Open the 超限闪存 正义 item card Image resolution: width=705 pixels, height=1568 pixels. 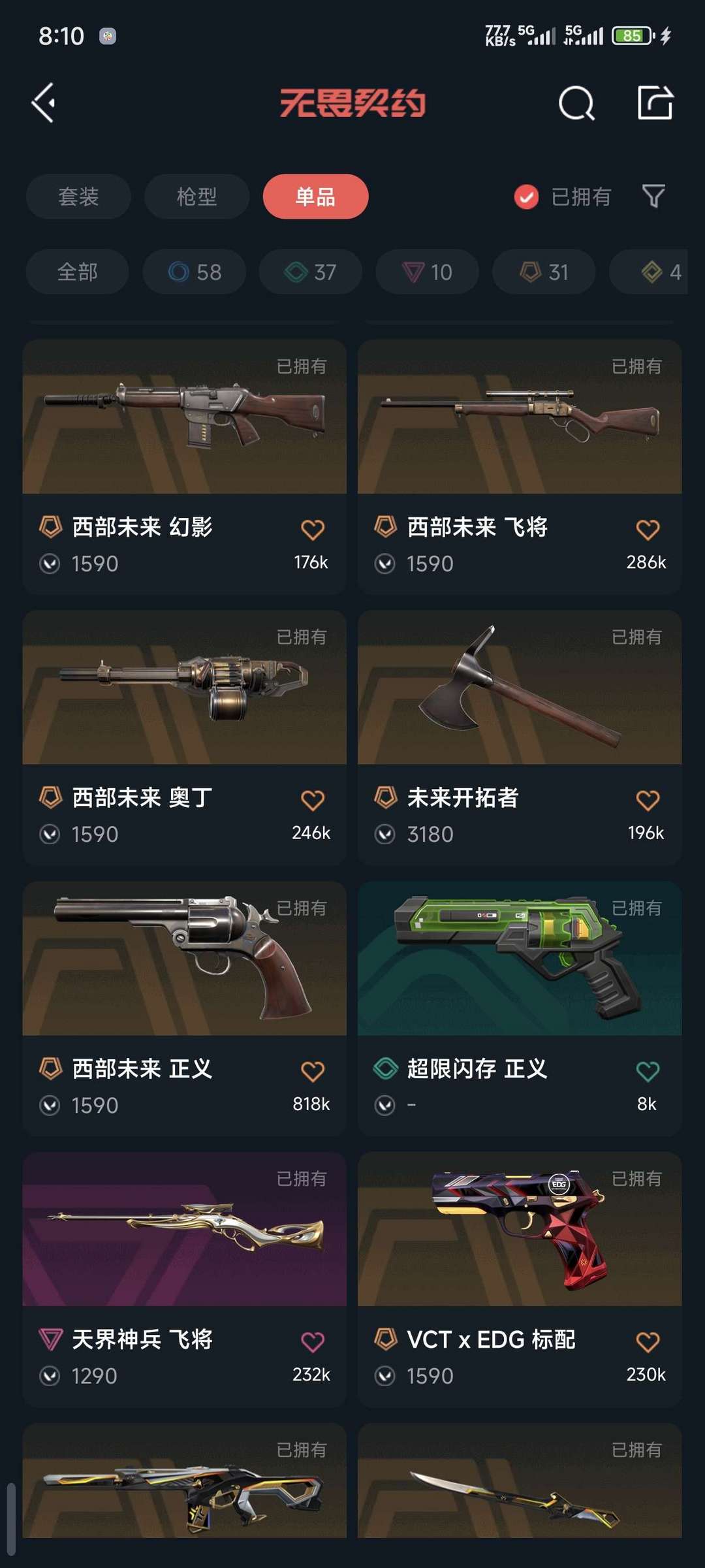click(520, 973)
